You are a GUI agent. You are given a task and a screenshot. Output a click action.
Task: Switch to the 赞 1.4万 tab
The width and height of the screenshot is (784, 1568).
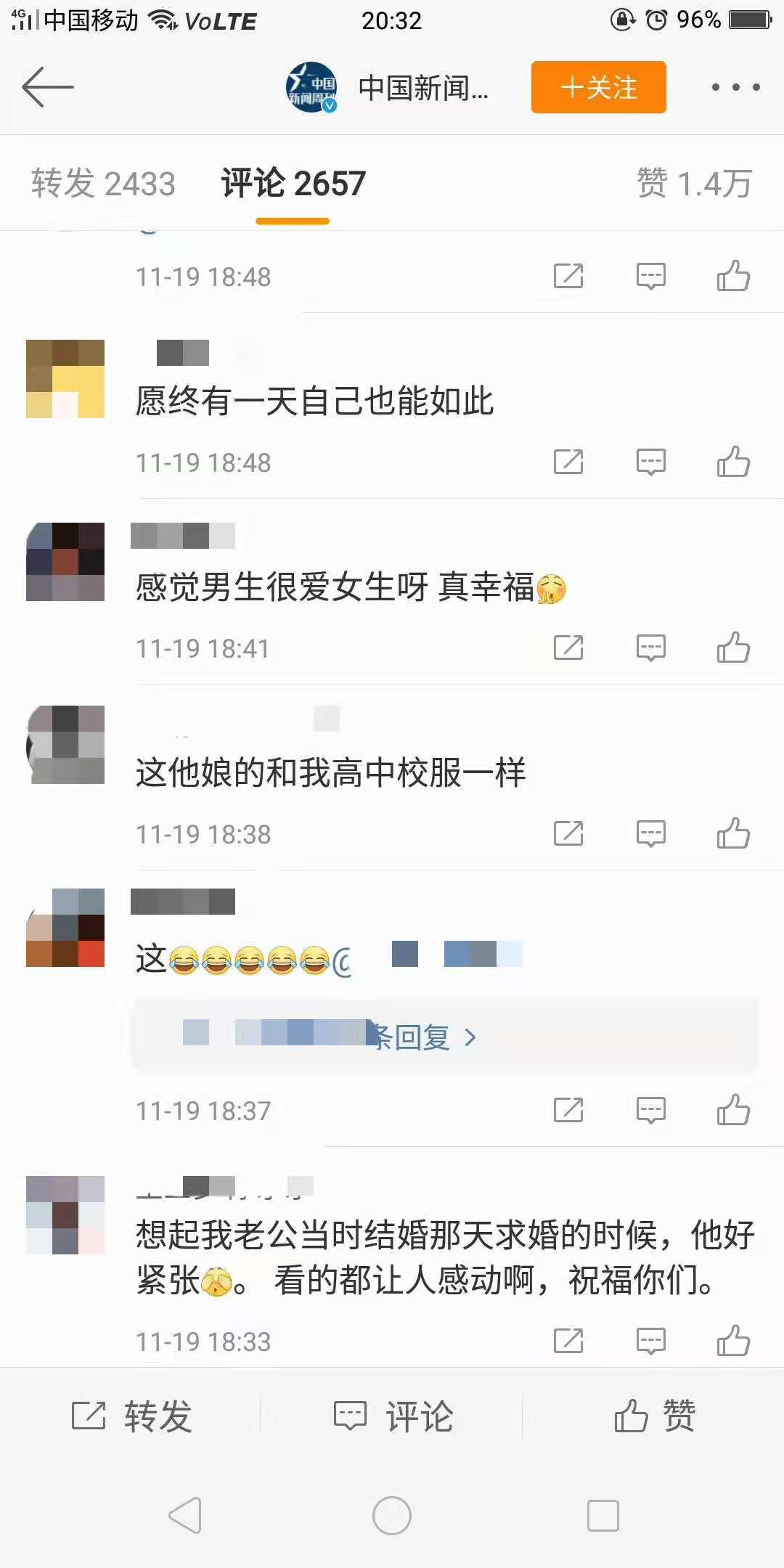(x=693, y=183)
